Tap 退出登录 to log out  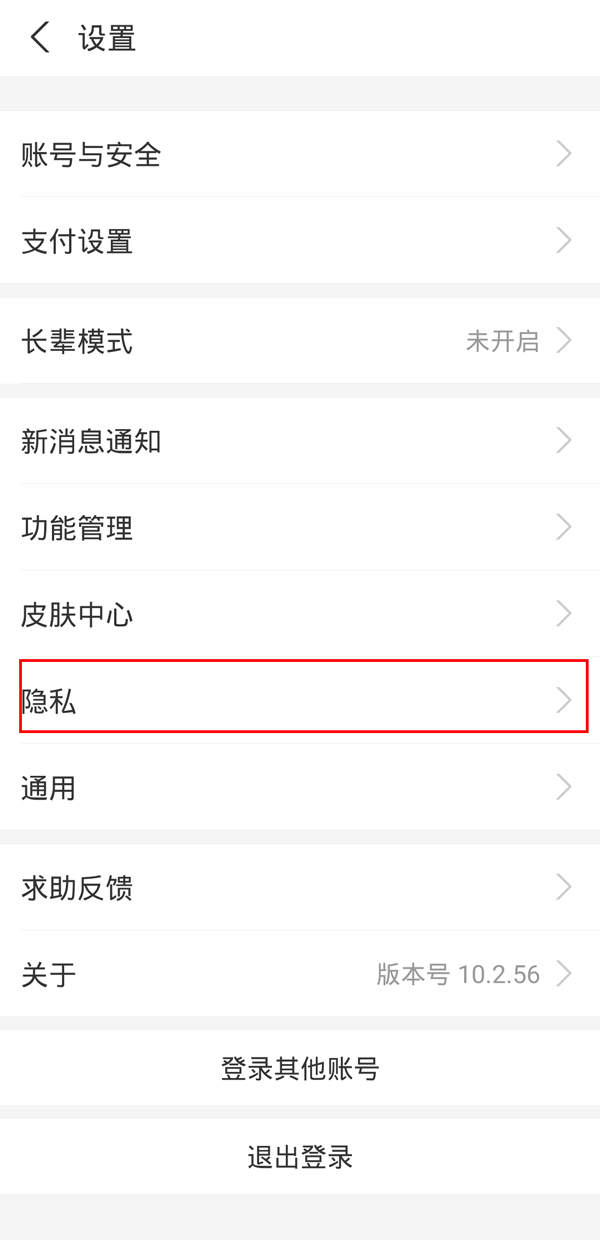(x=300, y=1158)
